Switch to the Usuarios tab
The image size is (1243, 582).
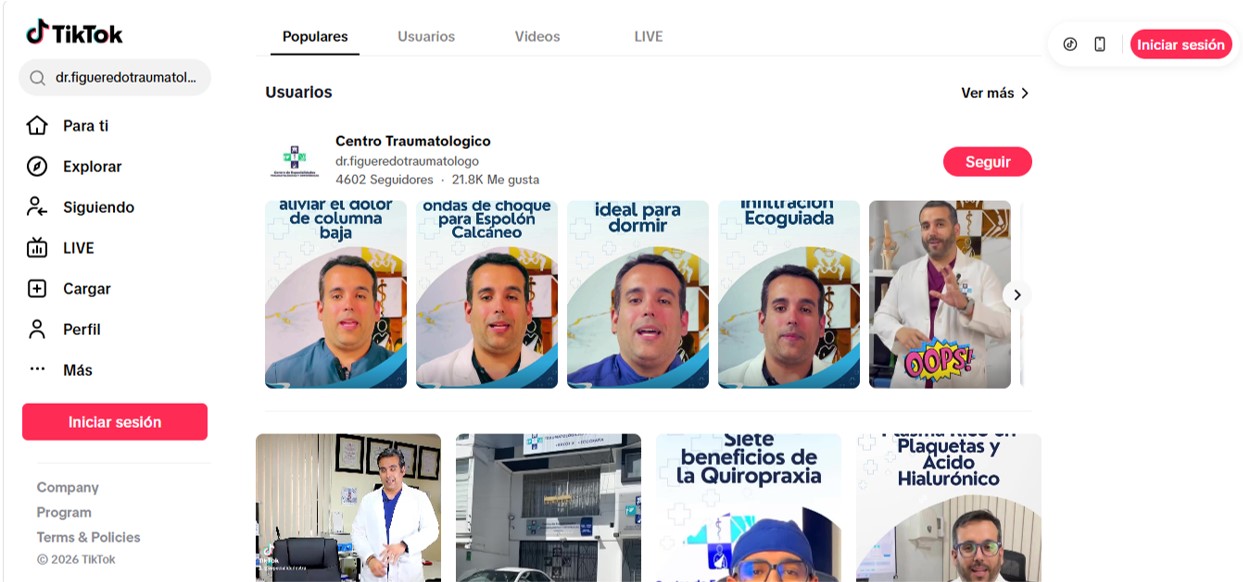426,36
